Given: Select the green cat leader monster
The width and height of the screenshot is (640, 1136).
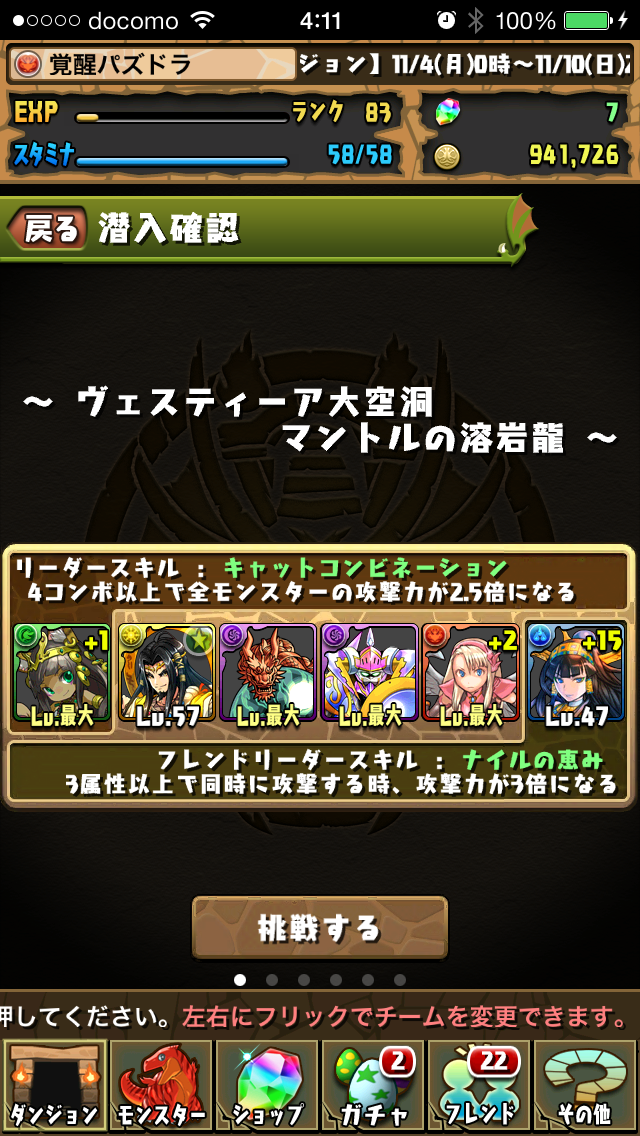Looking at the screenshot, I should [62, 672].
